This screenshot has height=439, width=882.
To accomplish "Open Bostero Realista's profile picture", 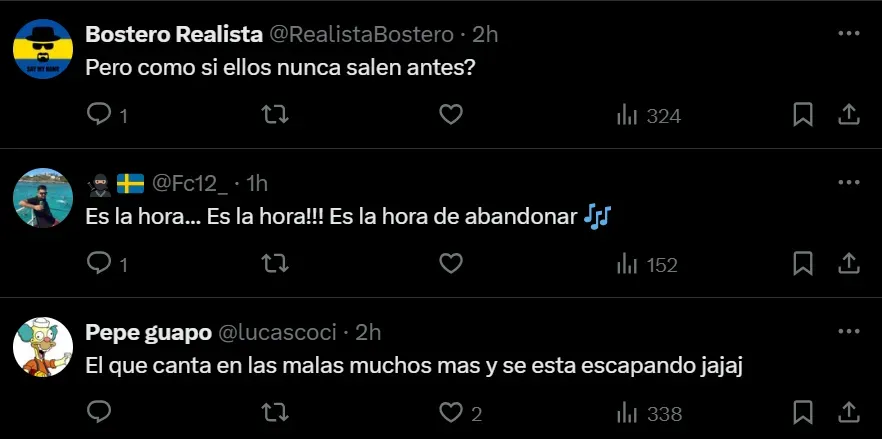I will 42,49.
